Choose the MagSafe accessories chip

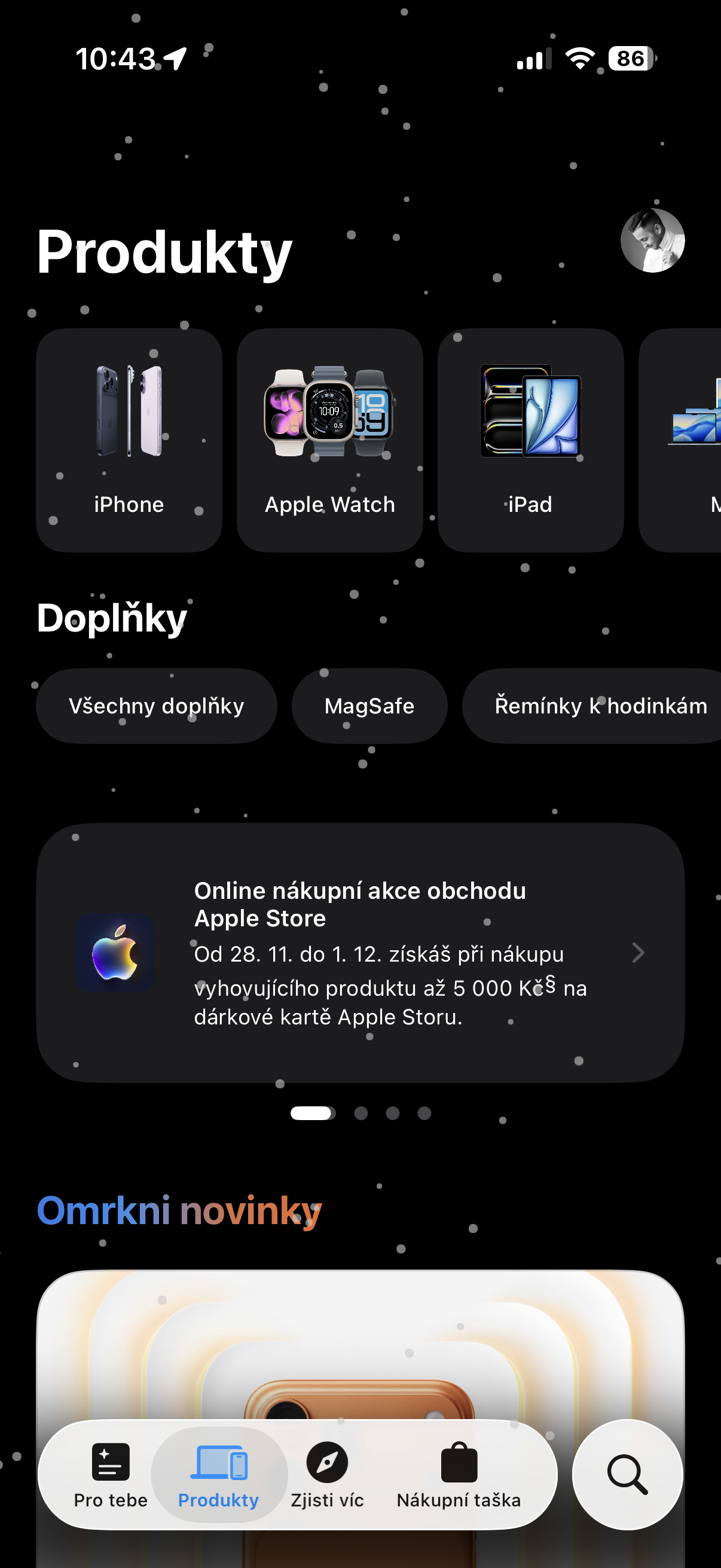(369, 706)
